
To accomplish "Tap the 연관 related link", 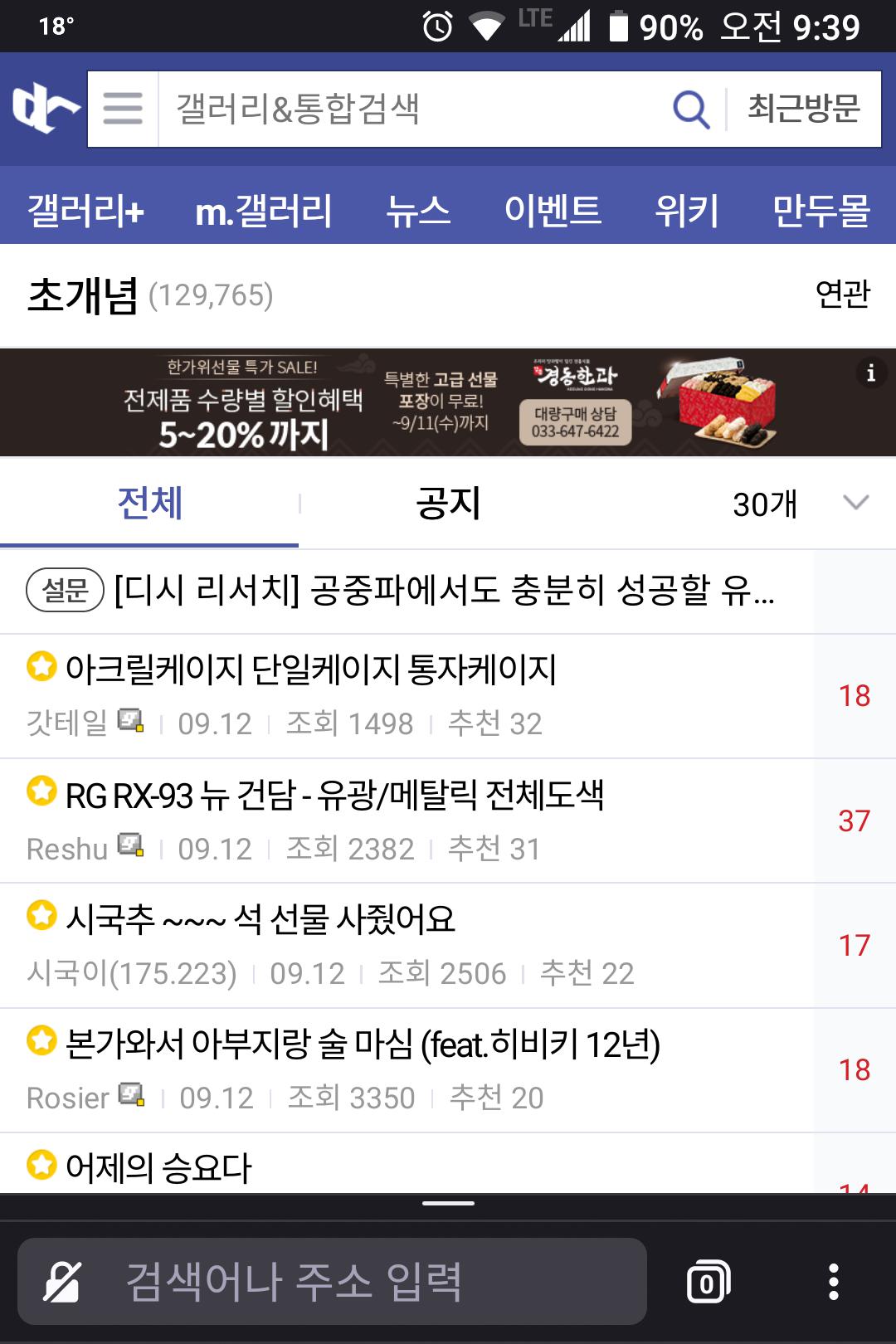I will tap(842, 294).
